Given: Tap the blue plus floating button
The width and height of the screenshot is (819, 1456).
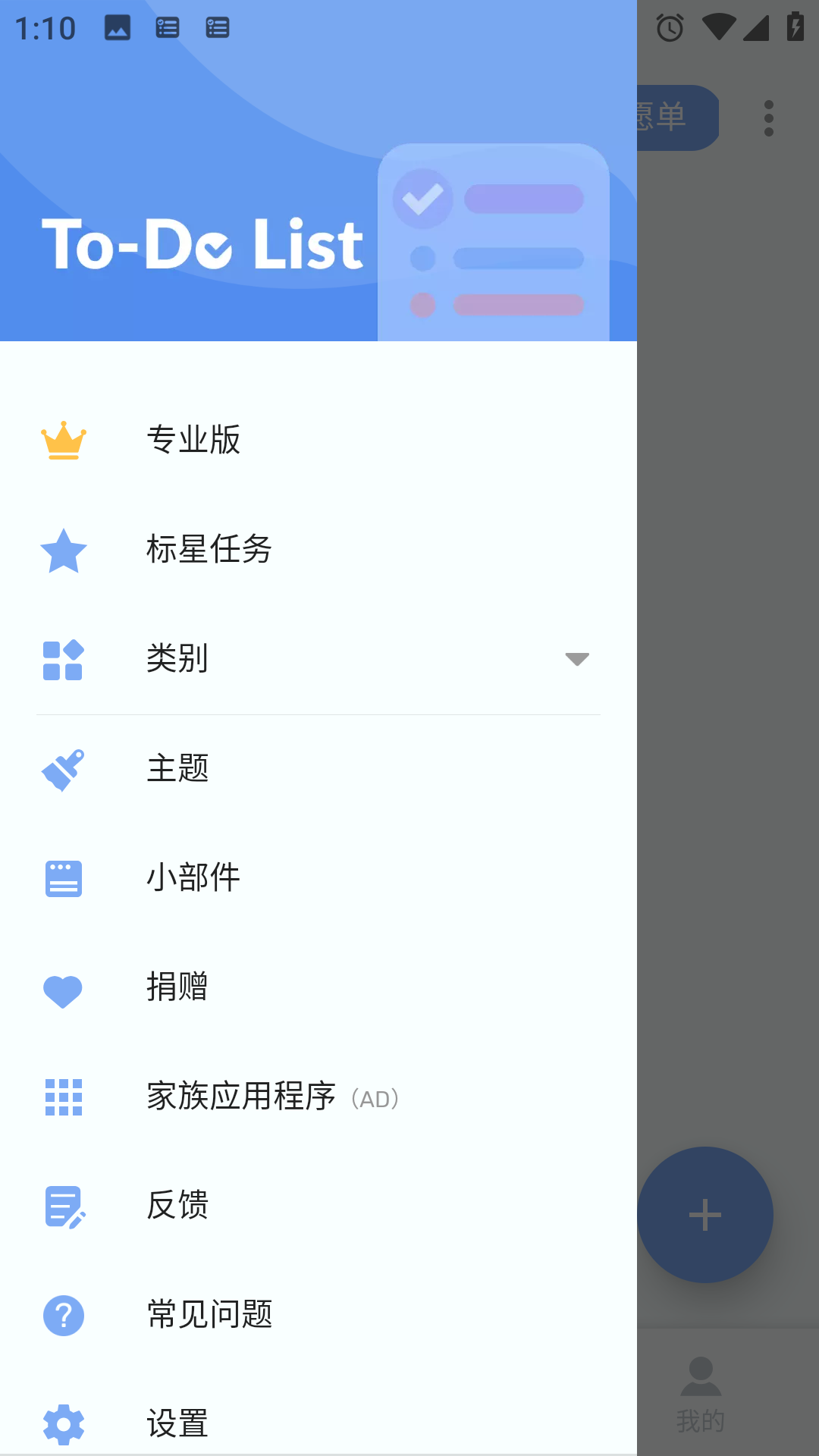Looking at the screenshot, I should click(704, 1214).
